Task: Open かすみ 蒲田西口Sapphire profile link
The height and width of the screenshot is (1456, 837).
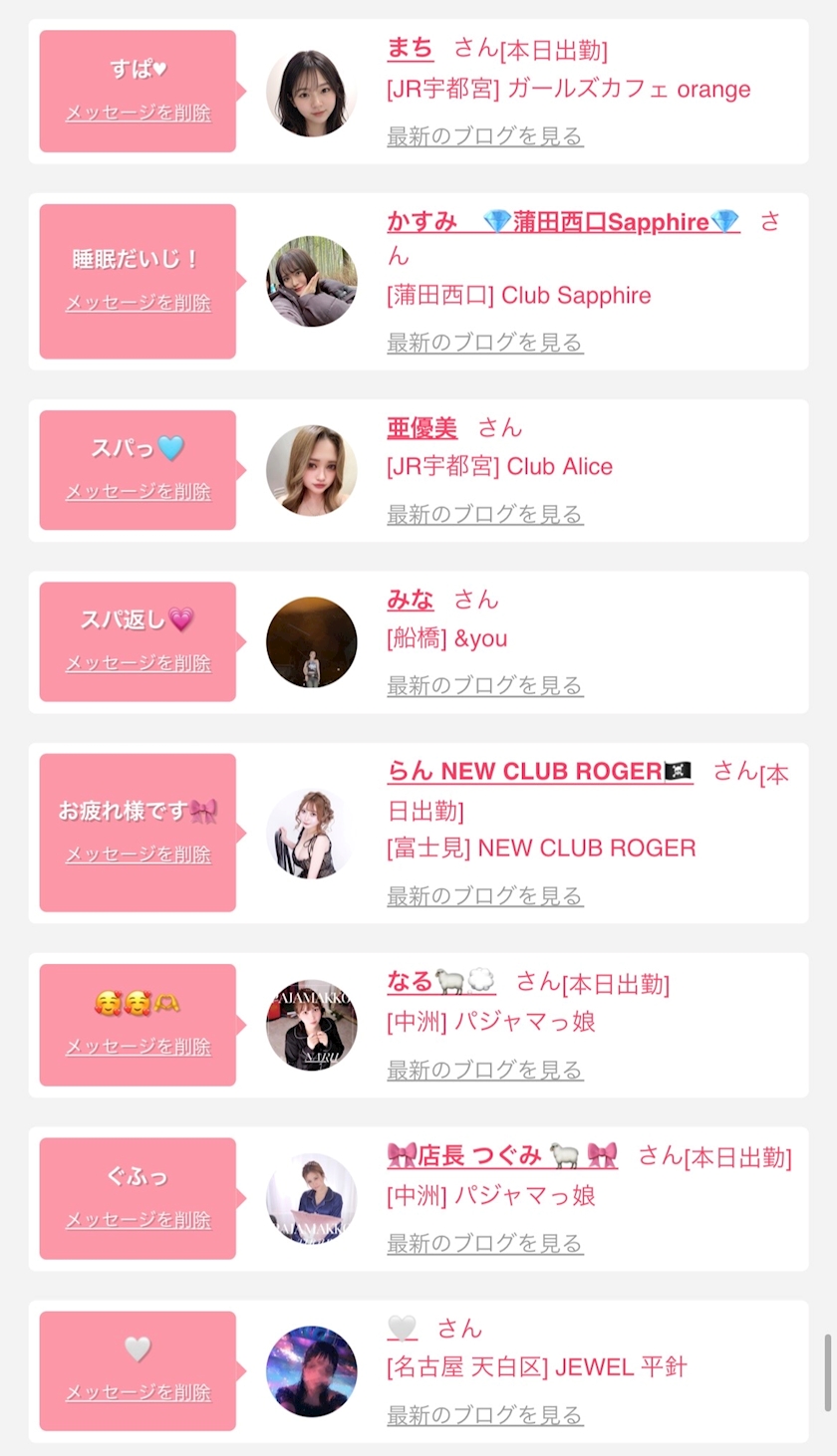Action: [563, 221]
